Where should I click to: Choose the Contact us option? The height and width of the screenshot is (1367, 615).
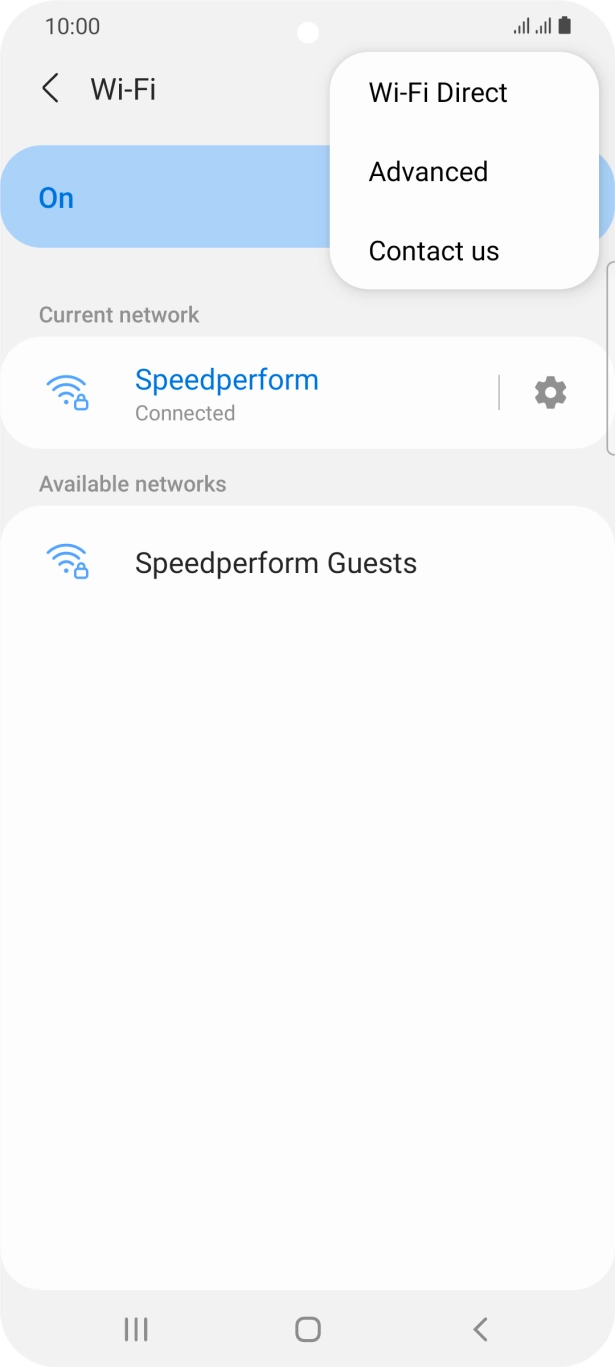(x=433, y=251)
